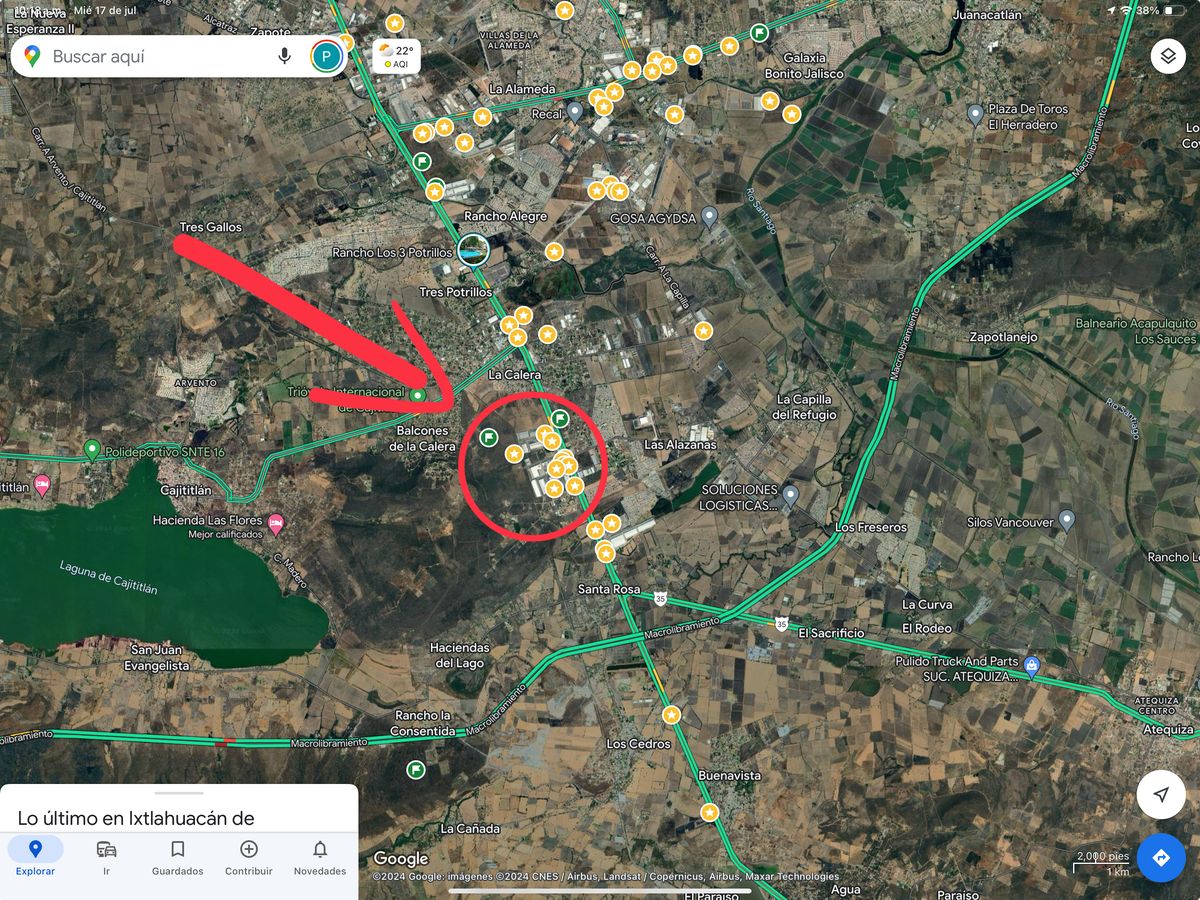Select the Silos Vancouver place pin
Screen dimensions: 1200x900
pos(1066,520)
